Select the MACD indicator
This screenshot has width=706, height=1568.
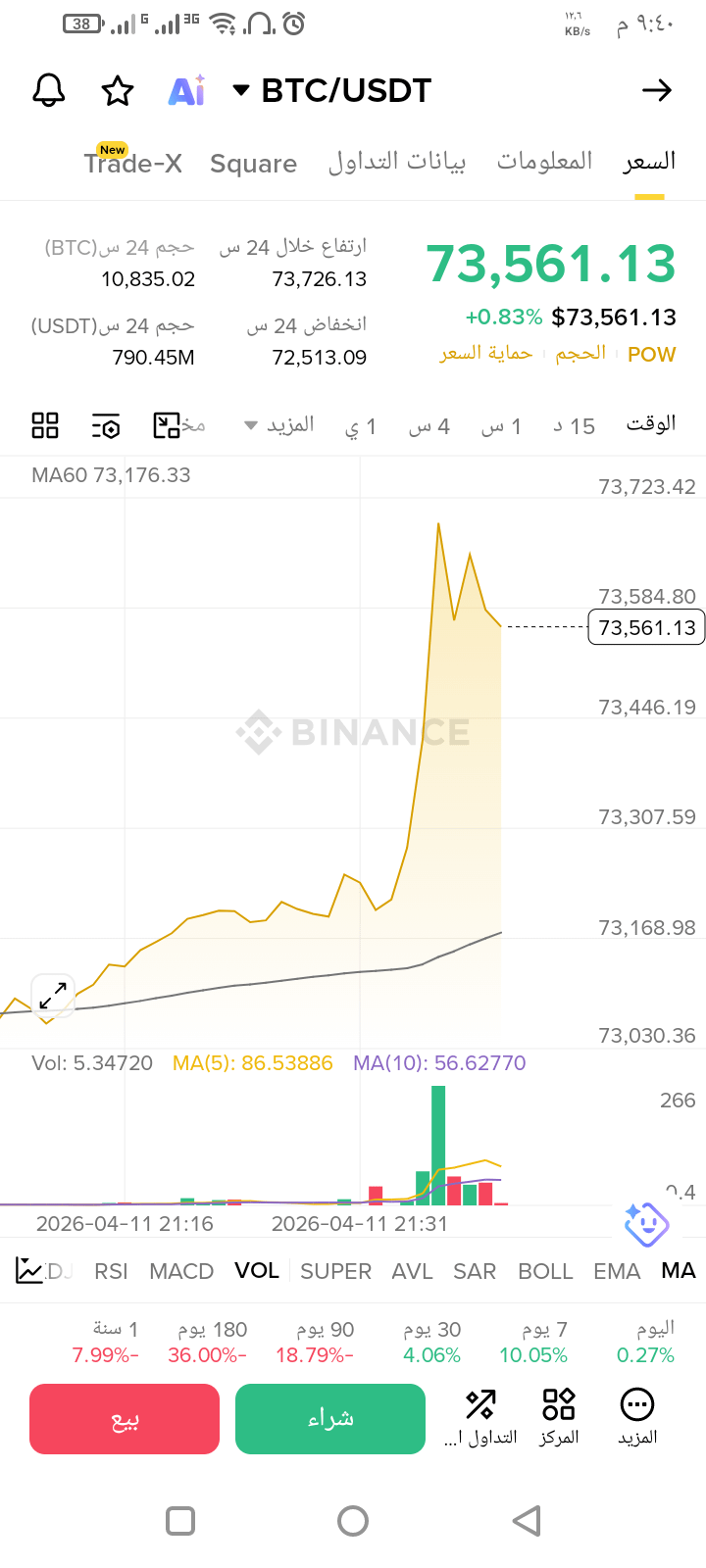click(x=181, y=1271)
